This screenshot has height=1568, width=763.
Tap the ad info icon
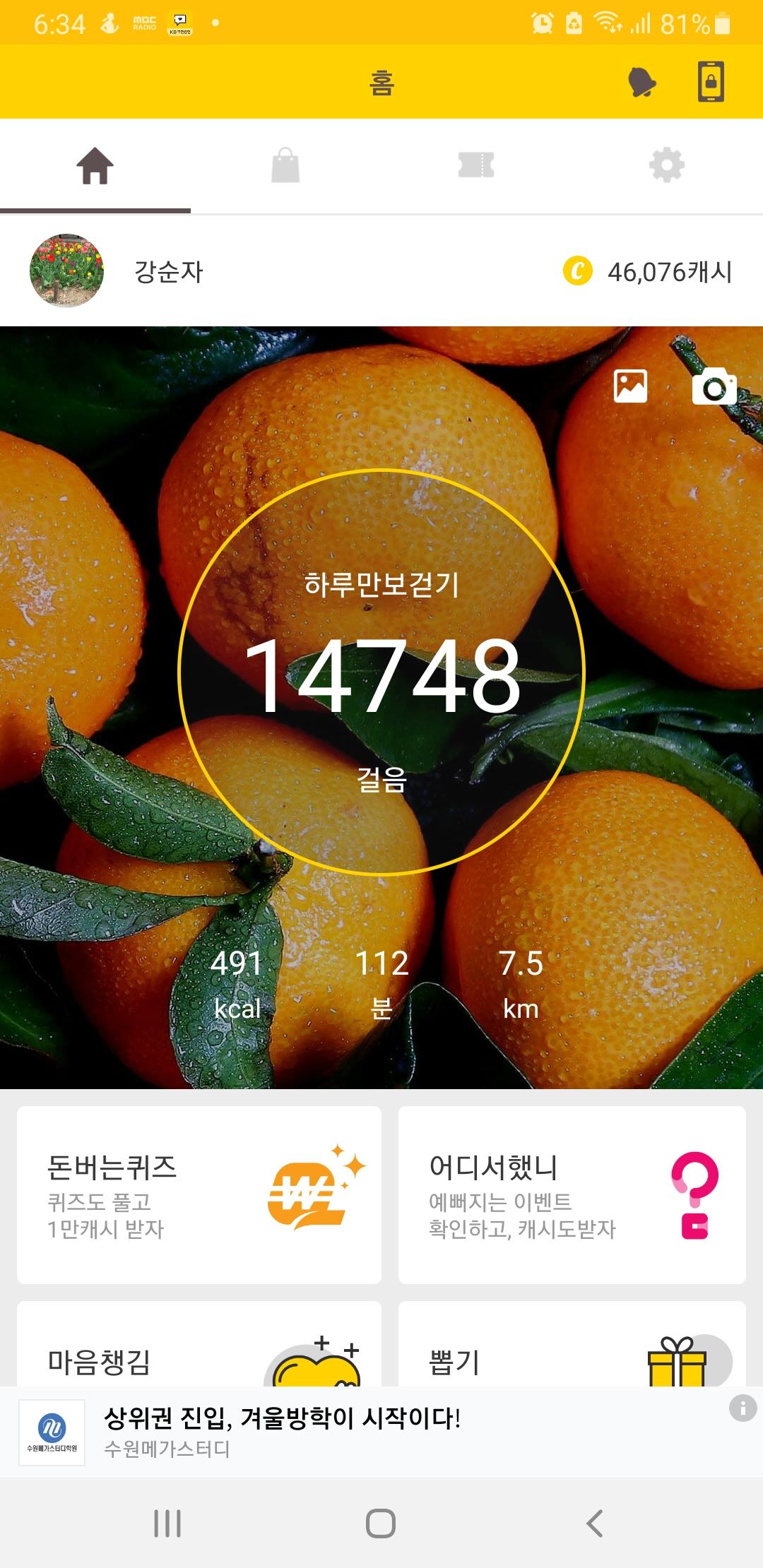click(x=743, y=1408)
